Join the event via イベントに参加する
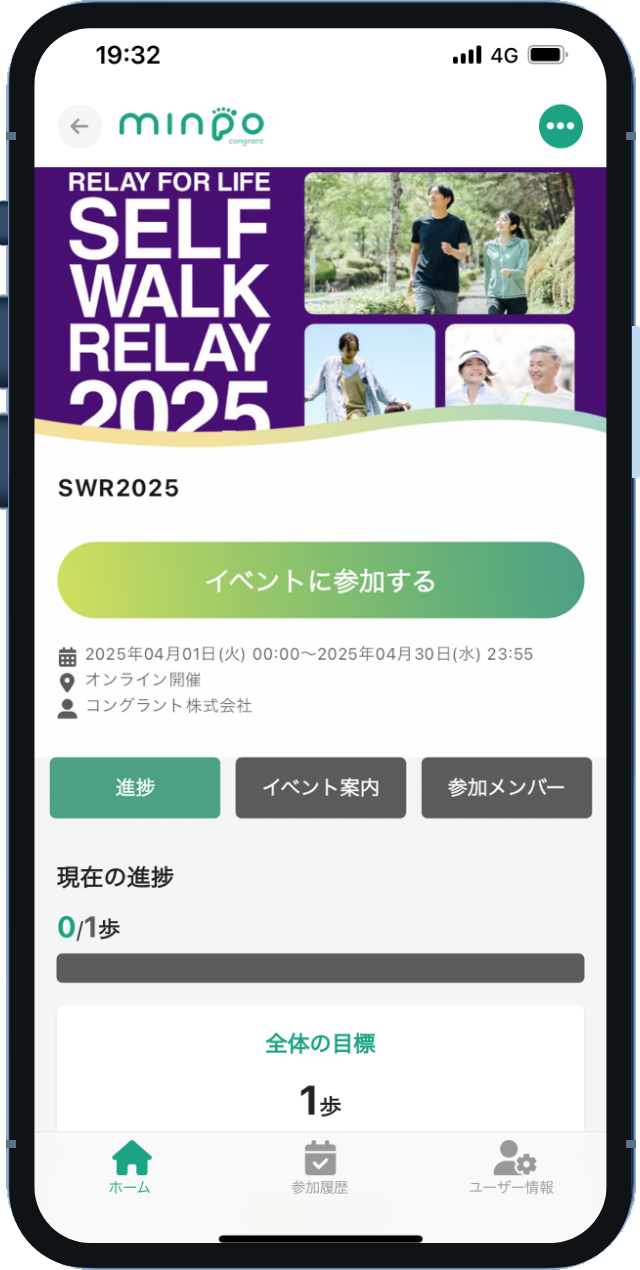 (x=320, y=580)
